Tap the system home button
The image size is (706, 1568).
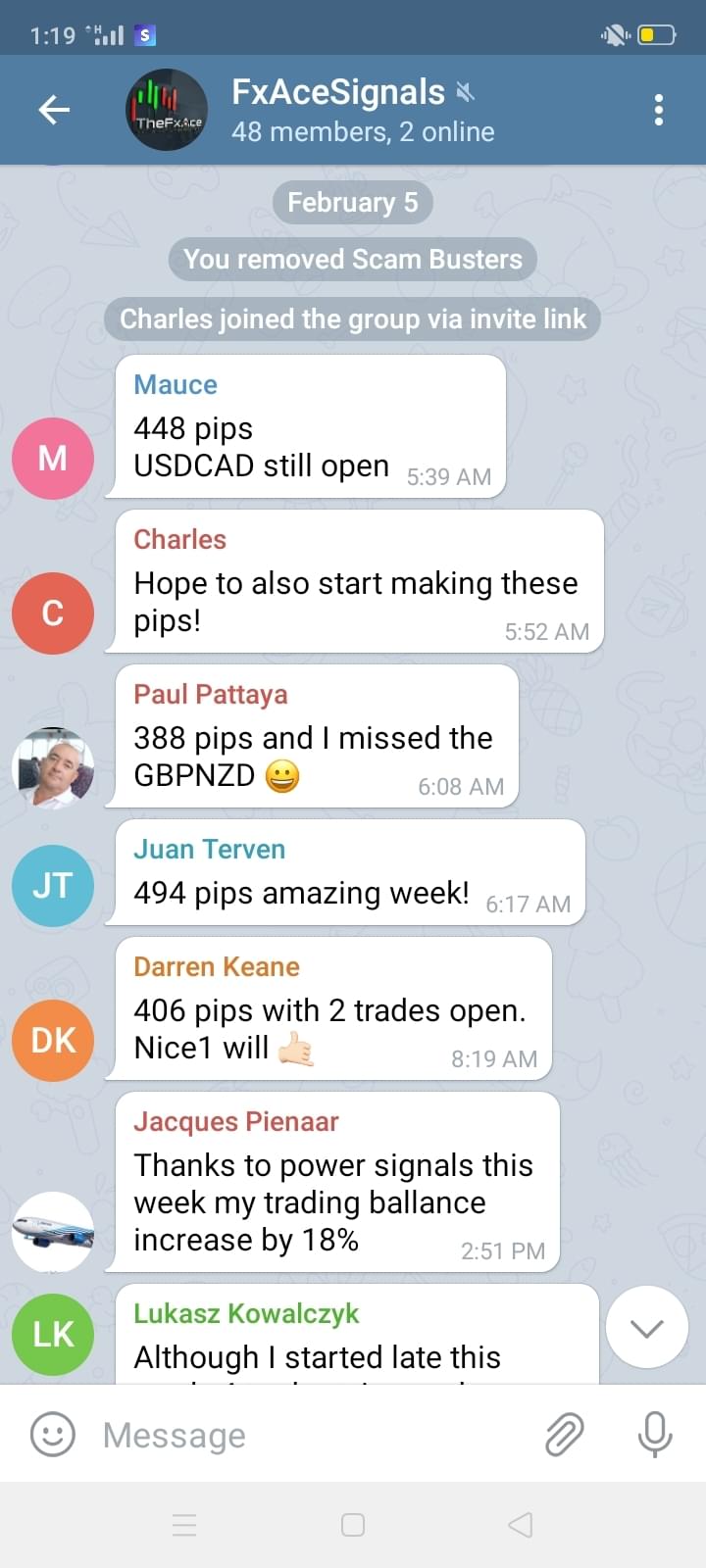(353, 1525)
